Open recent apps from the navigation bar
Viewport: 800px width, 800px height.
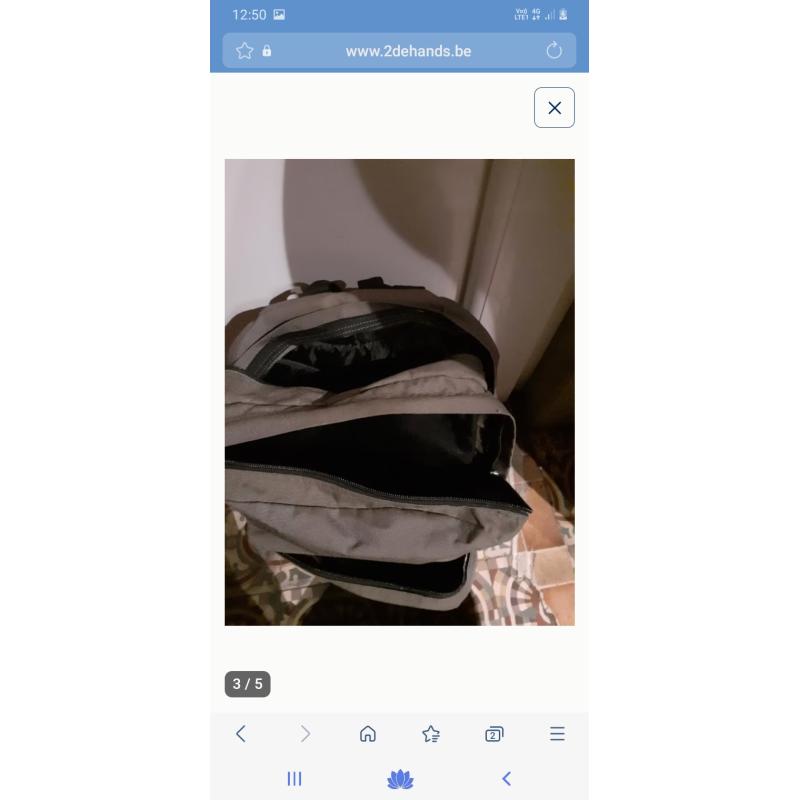294,779
